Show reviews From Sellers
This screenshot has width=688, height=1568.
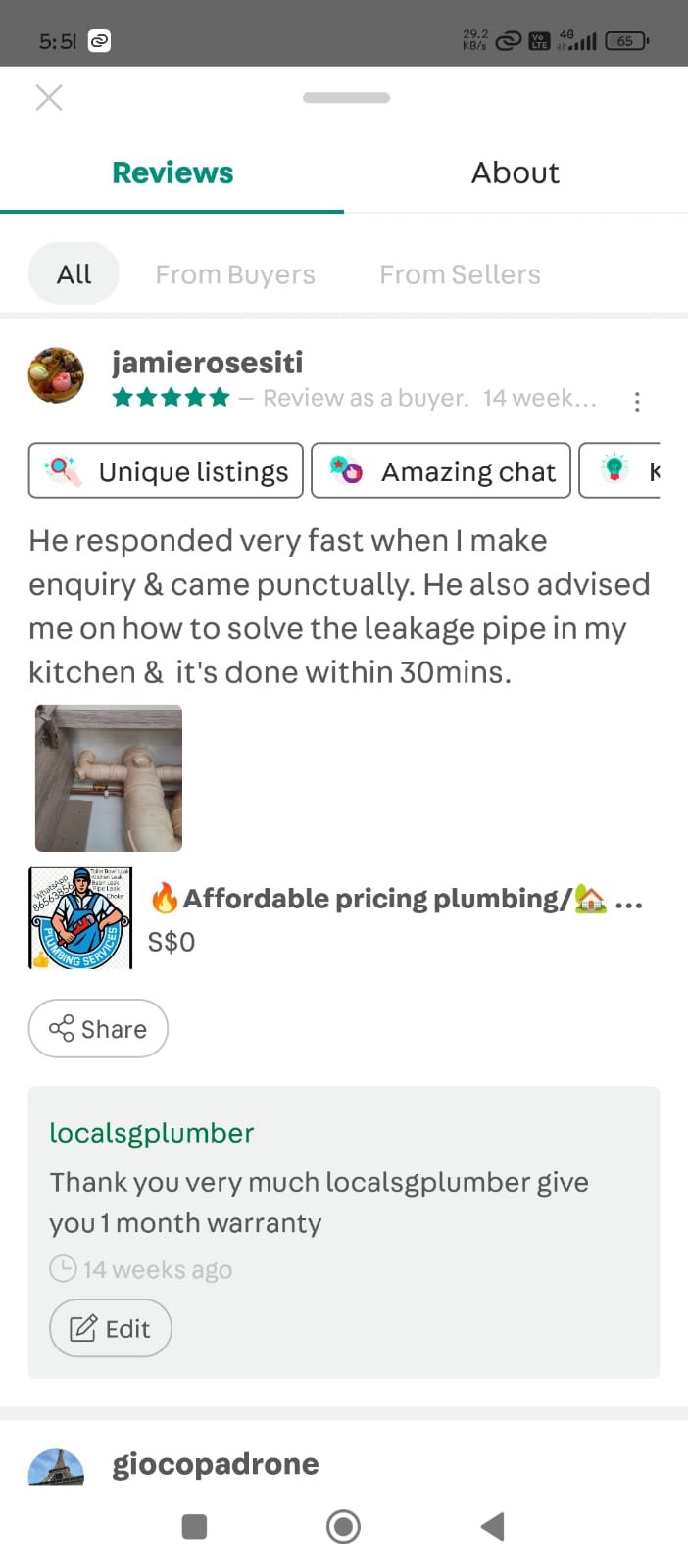click(x=460, y=274)
